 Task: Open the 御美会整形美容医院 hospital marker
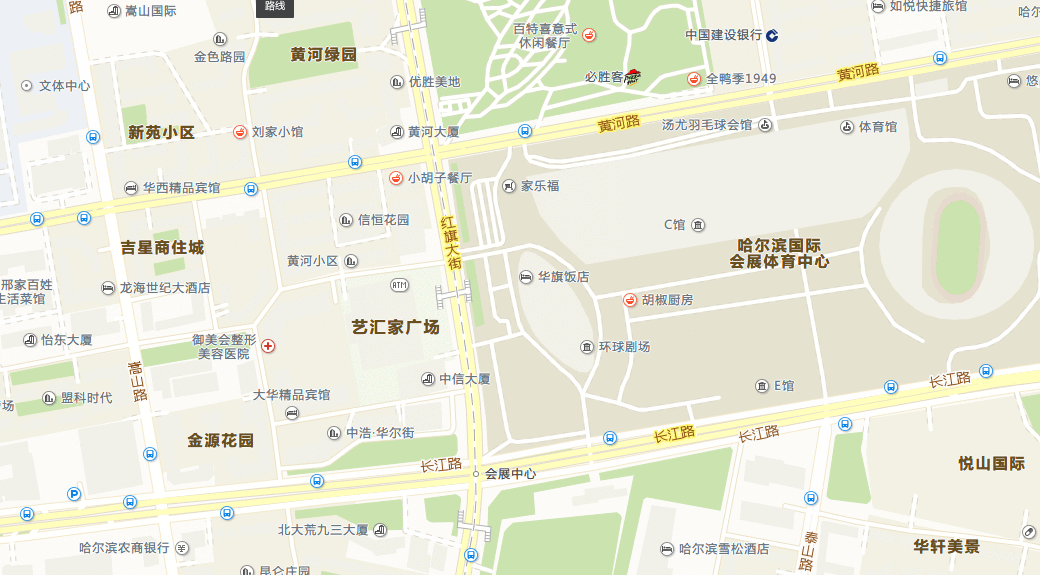pyautogui.click(x=268, y=346)
